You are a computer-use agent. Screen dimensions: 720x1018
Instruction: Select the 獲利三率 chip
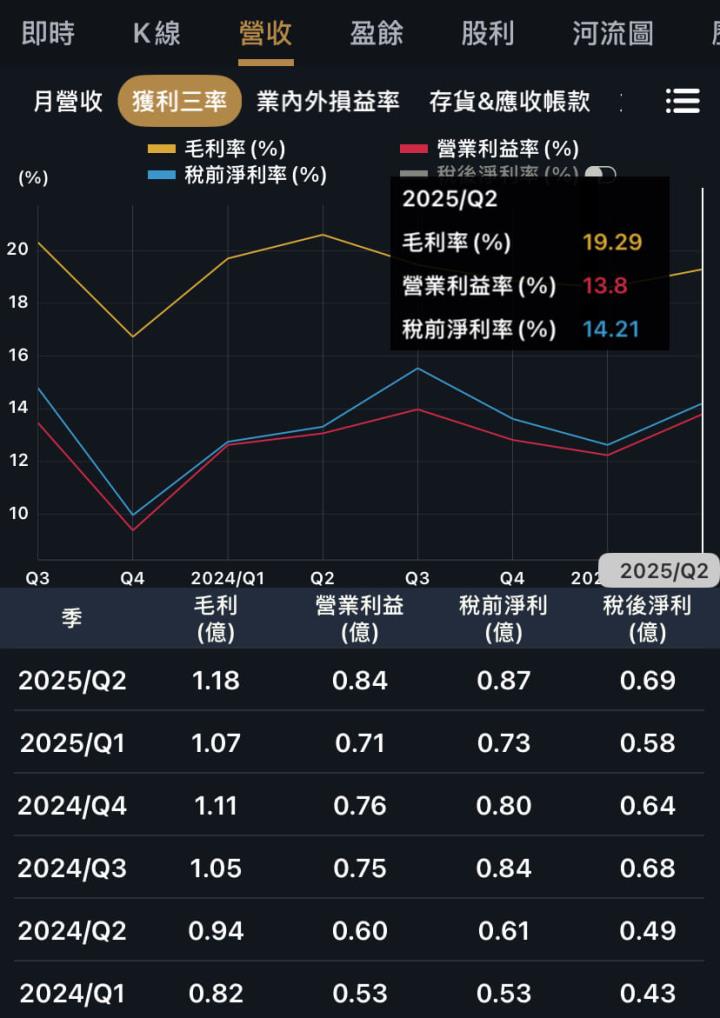(180, 101)
